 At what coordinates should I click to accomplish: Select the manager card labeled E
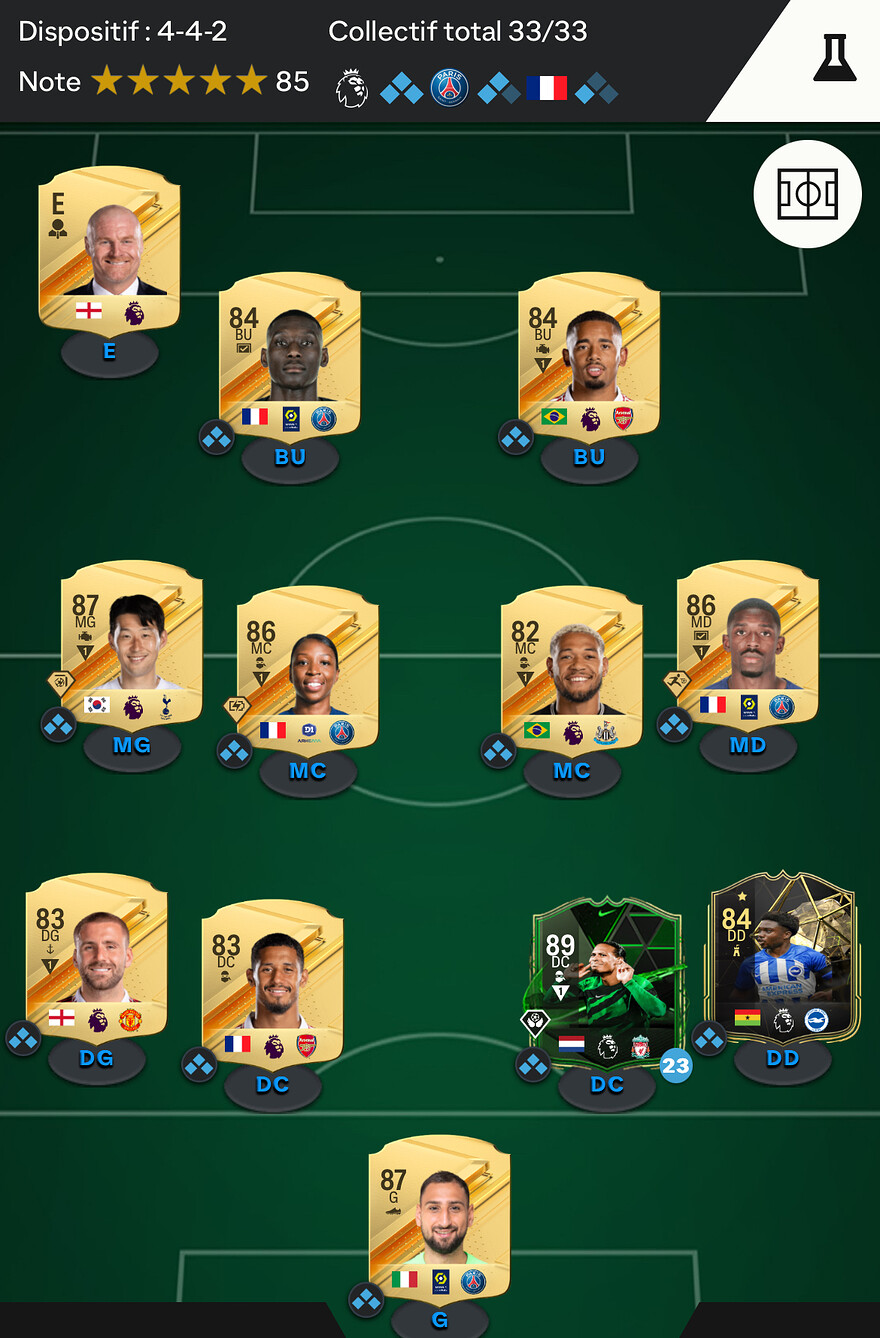coord(109,248)
